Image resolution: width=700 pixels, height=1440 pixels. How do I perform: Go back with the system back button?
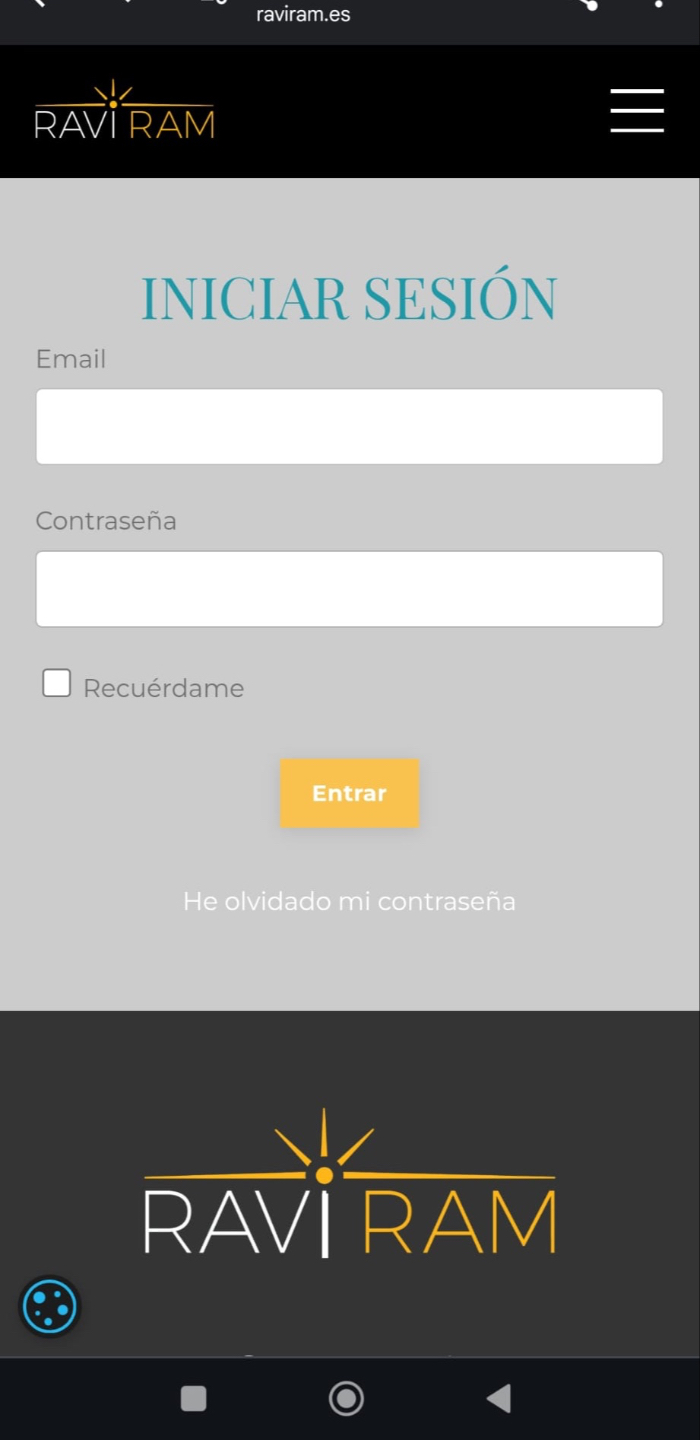tap(498, 1398)
